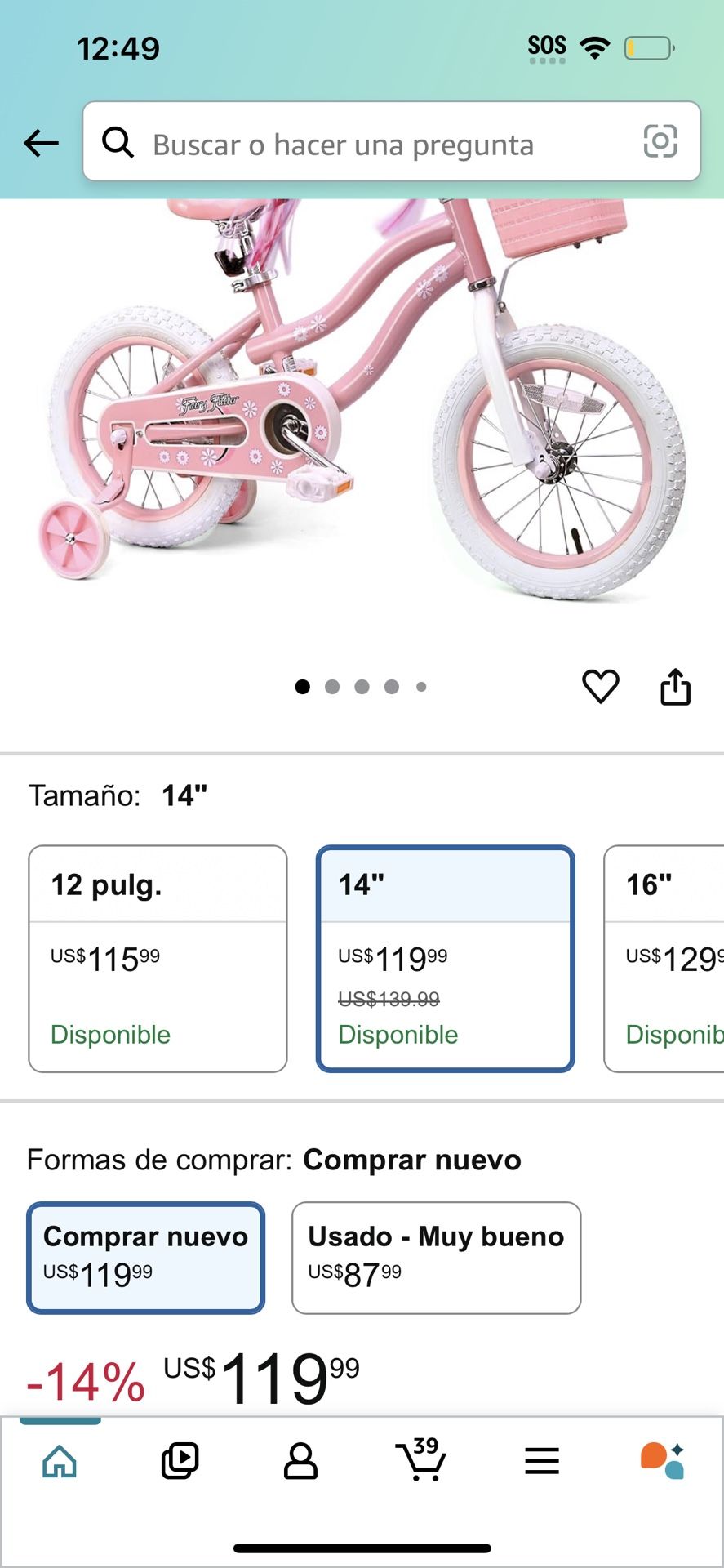Open the hamburger menu icon
Screen dimensions: 724x1568
(543, 1462)
